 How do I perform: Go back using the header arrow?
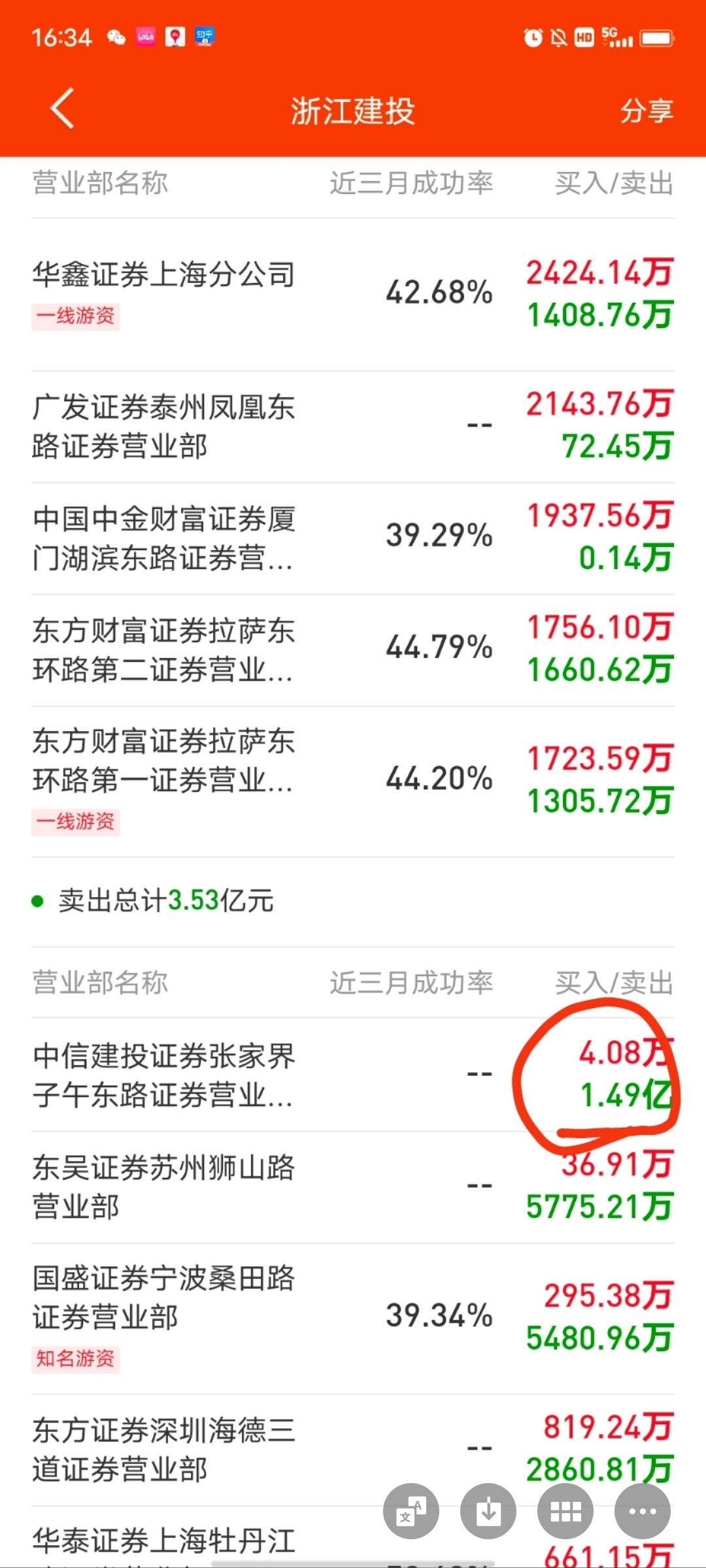63,108
